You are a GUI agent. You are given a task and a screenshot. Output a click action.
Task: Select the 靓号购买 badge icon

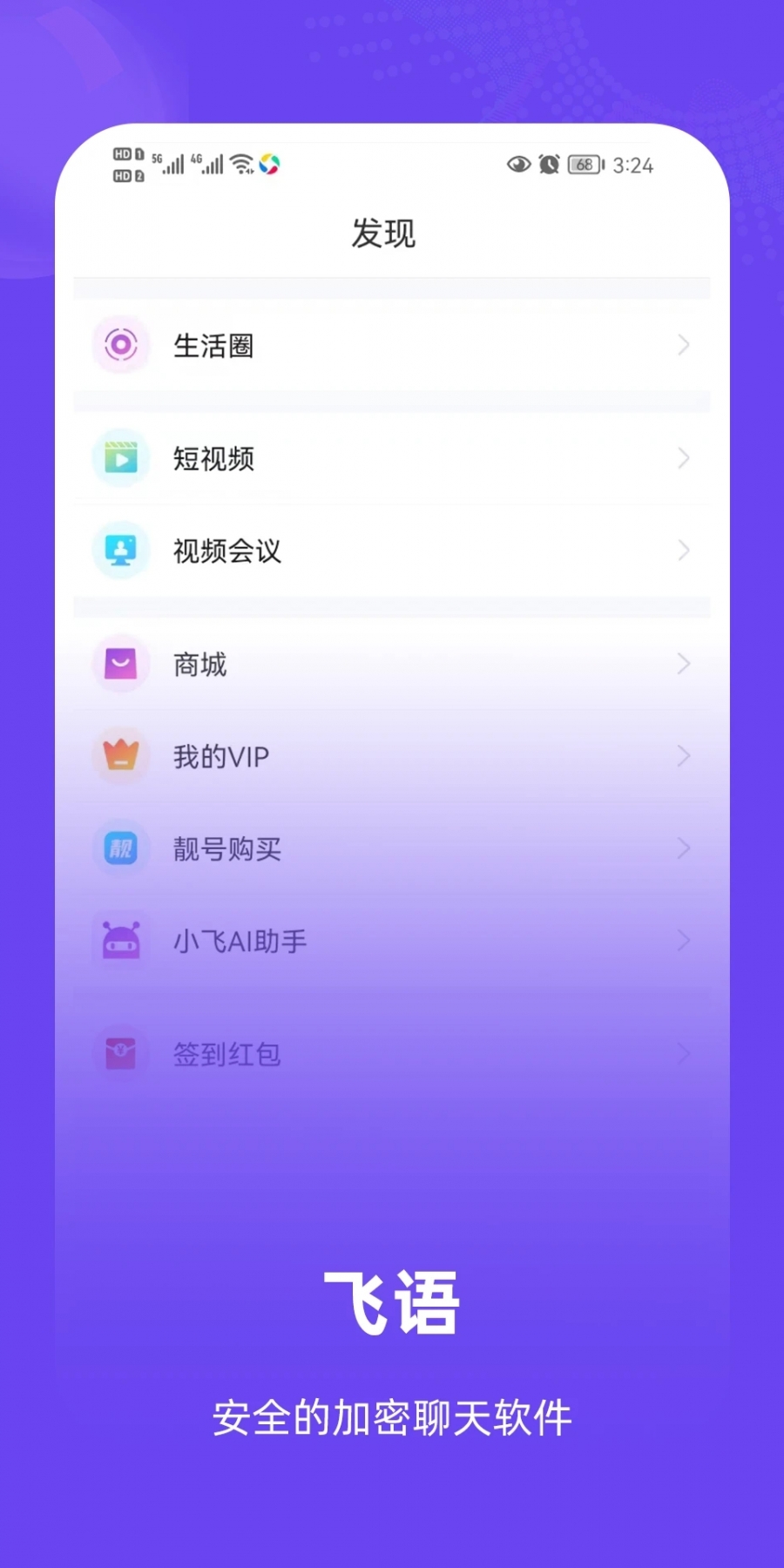(x=121, y=848)
